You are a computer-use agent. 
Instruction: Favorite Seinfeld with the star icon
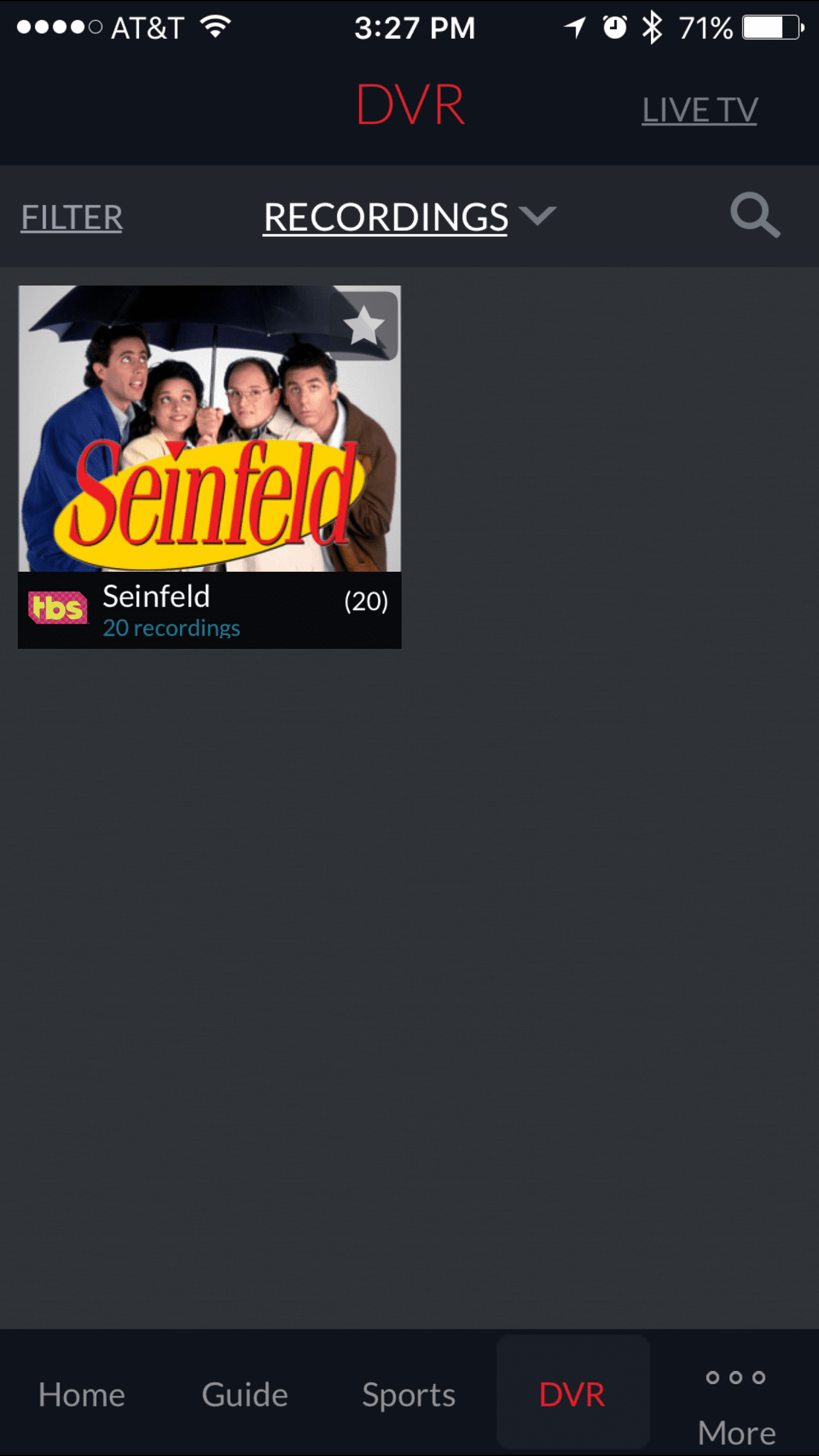pyautogui.click(x=363, y=325)
